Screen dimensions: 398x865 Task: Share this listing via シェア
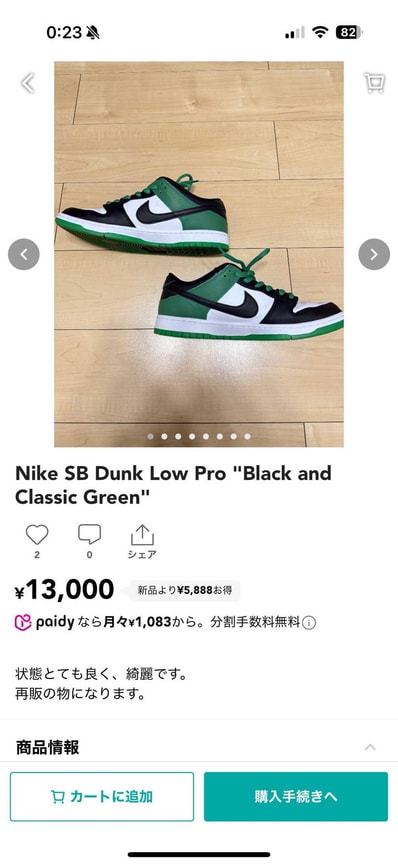point(142,542)
